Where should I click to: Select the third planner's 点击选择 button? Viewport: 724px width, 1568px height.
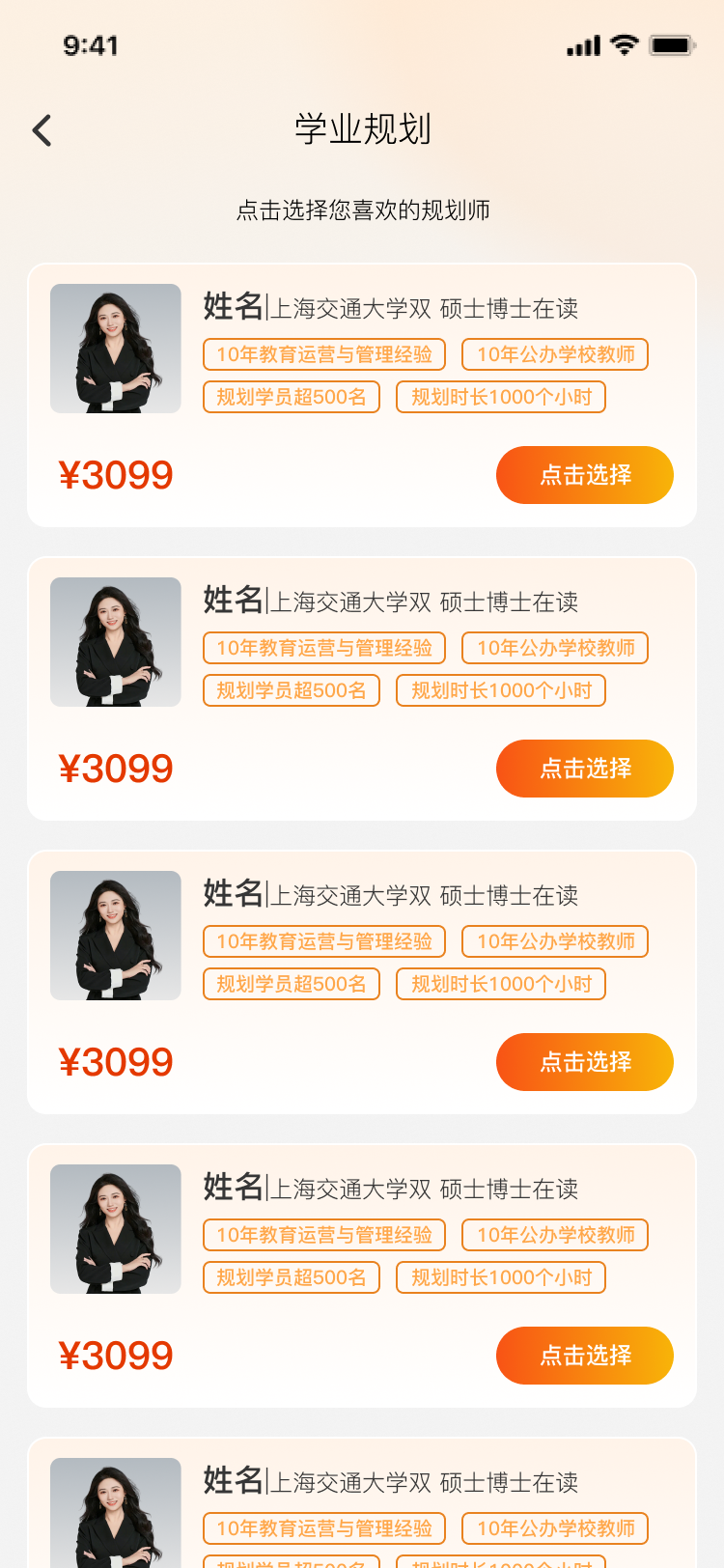584,1062
